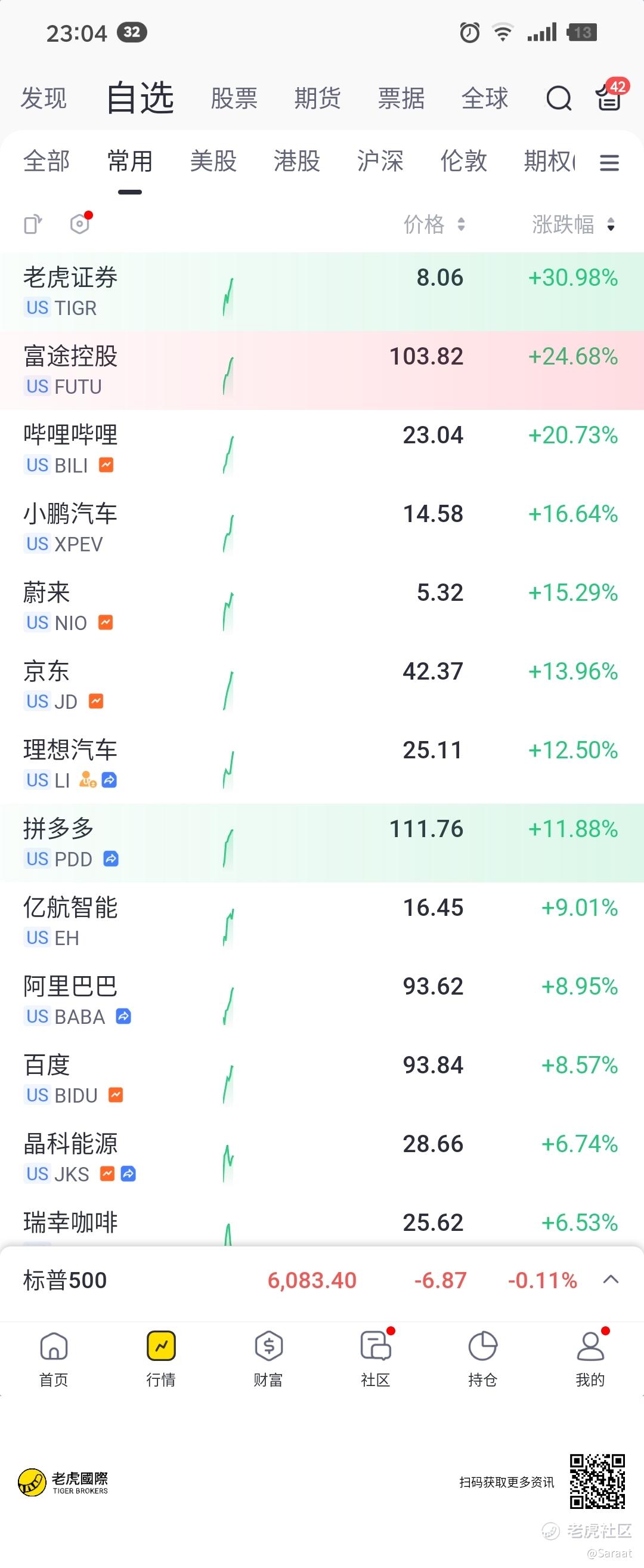
Task: Open watchlist settings hexagon icon
Action: tap(80, 224)
